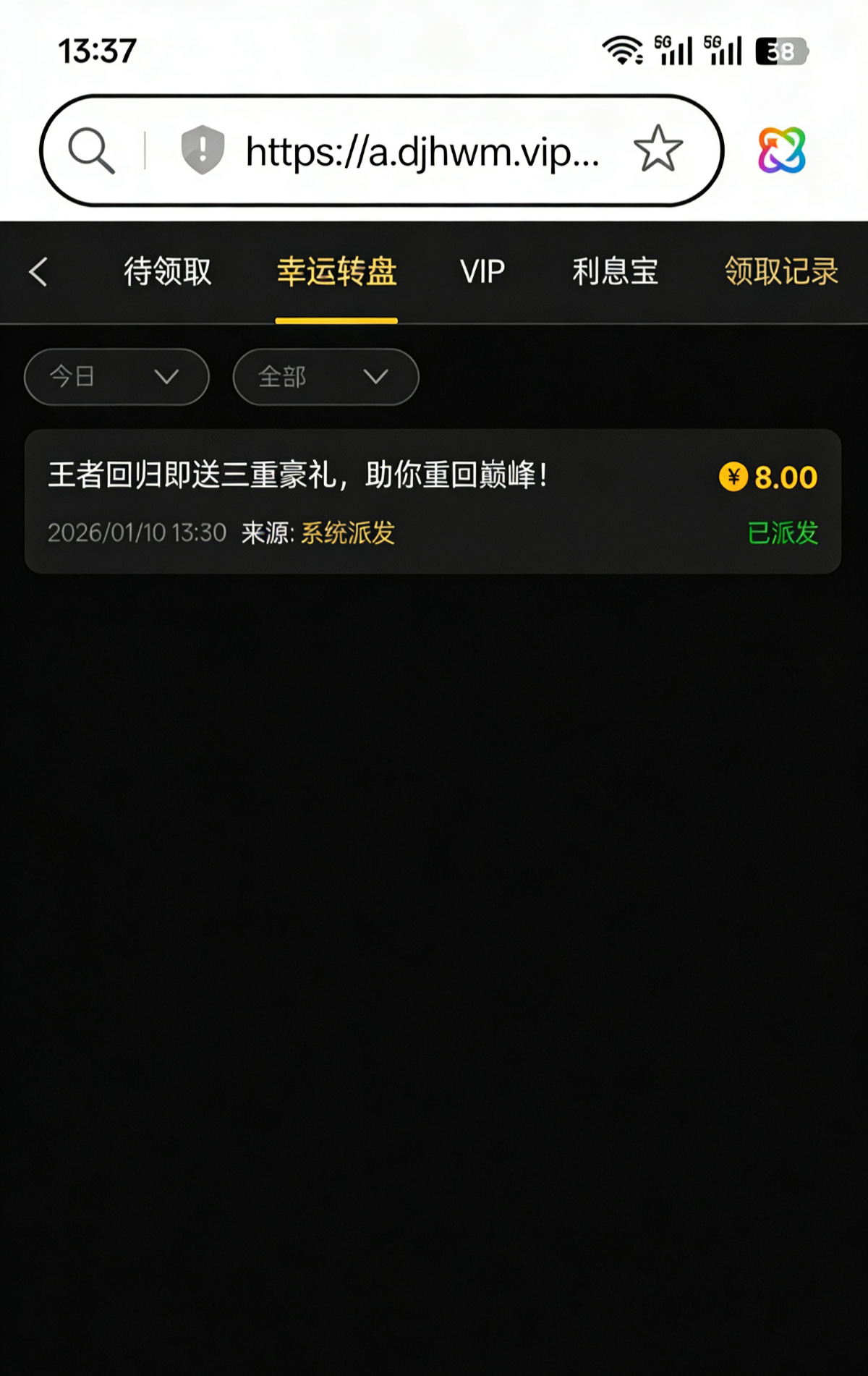This screenshot has width=868, height=1376.
Task: View site security shield info
Action: pyautogui.click(x=202, y=150)
